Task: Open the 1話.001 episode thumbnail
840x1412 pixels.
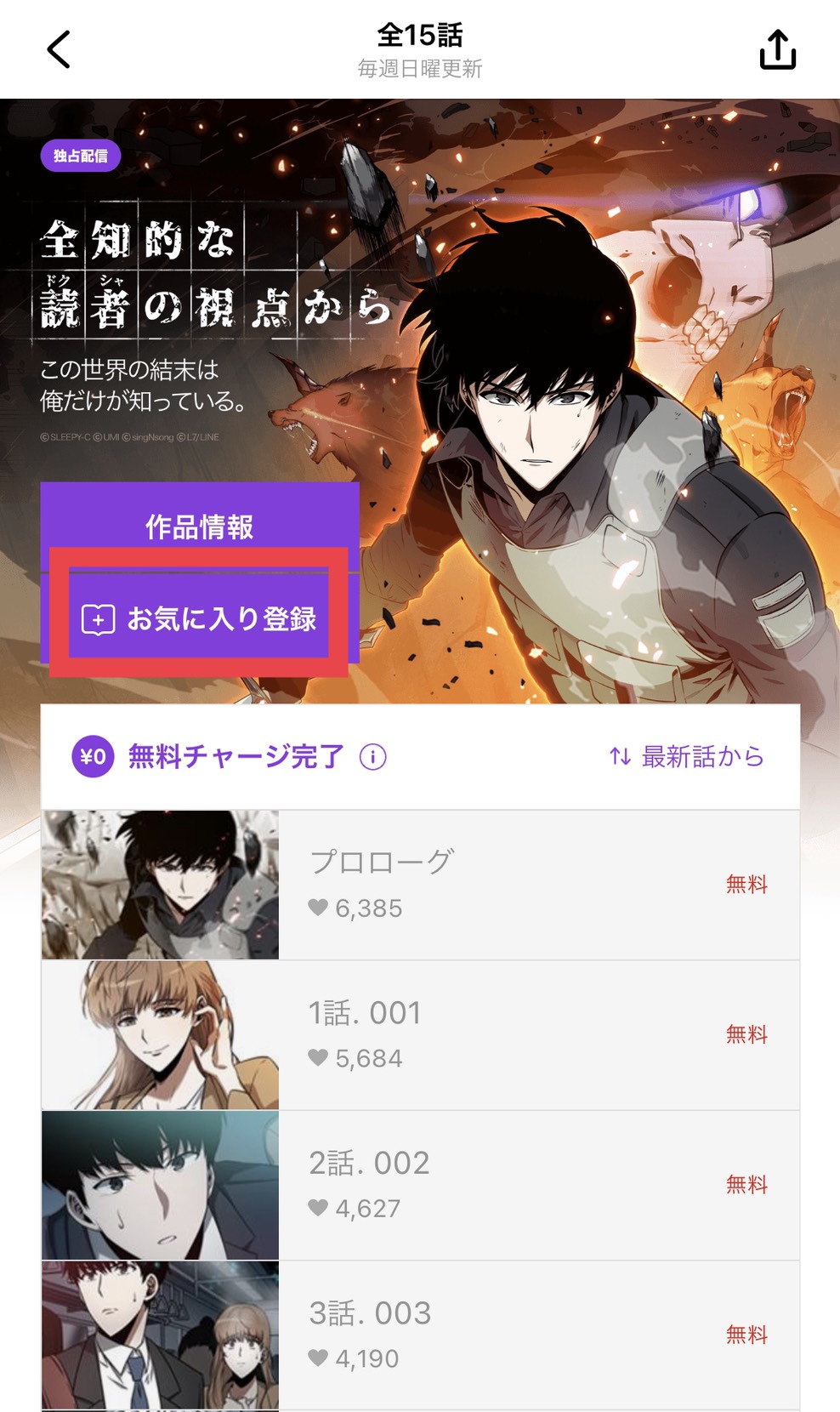Action: click(x=161, y=1034)
